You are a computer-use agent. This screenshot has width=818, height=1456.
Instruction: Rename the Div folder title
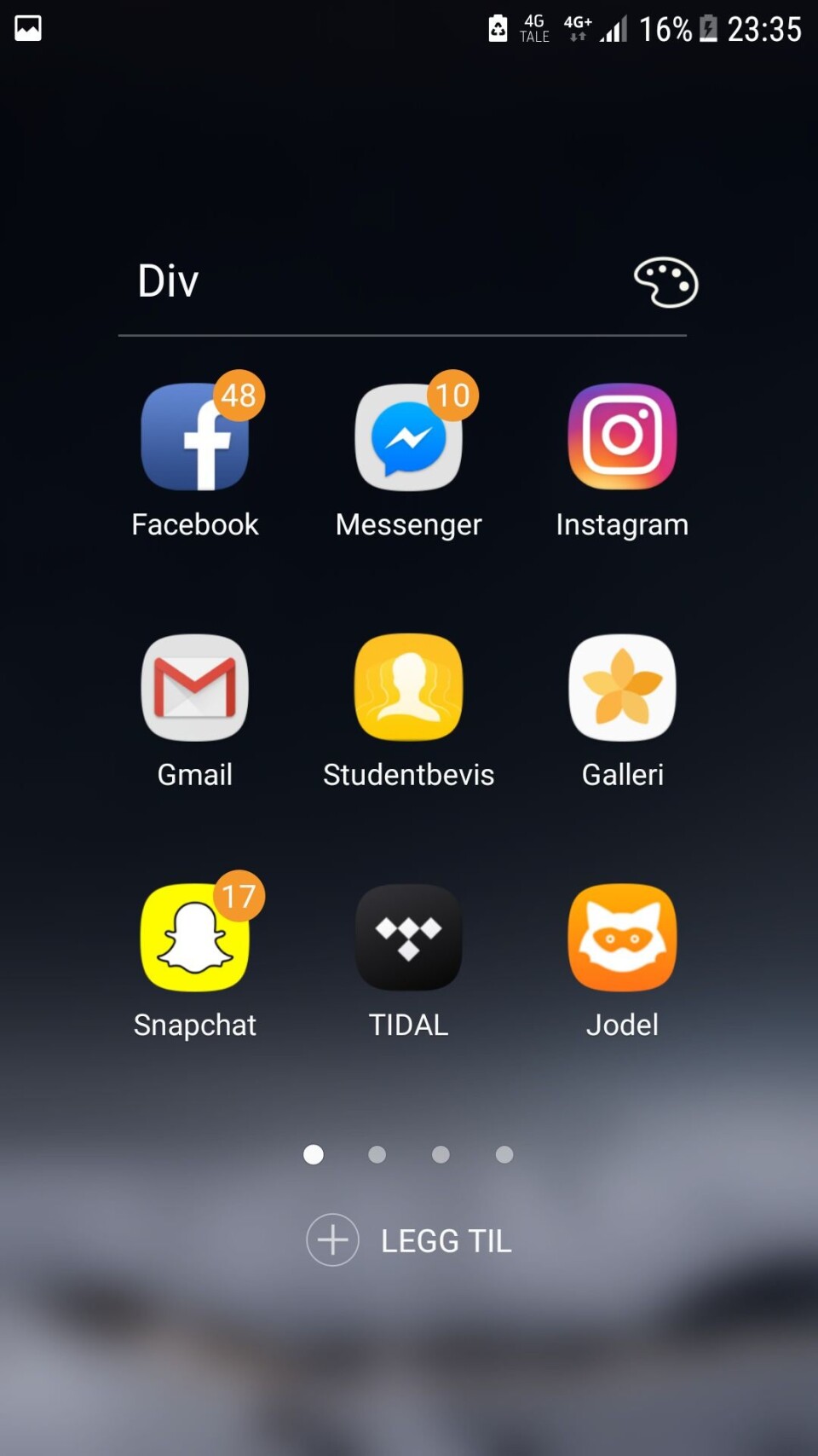169,281
